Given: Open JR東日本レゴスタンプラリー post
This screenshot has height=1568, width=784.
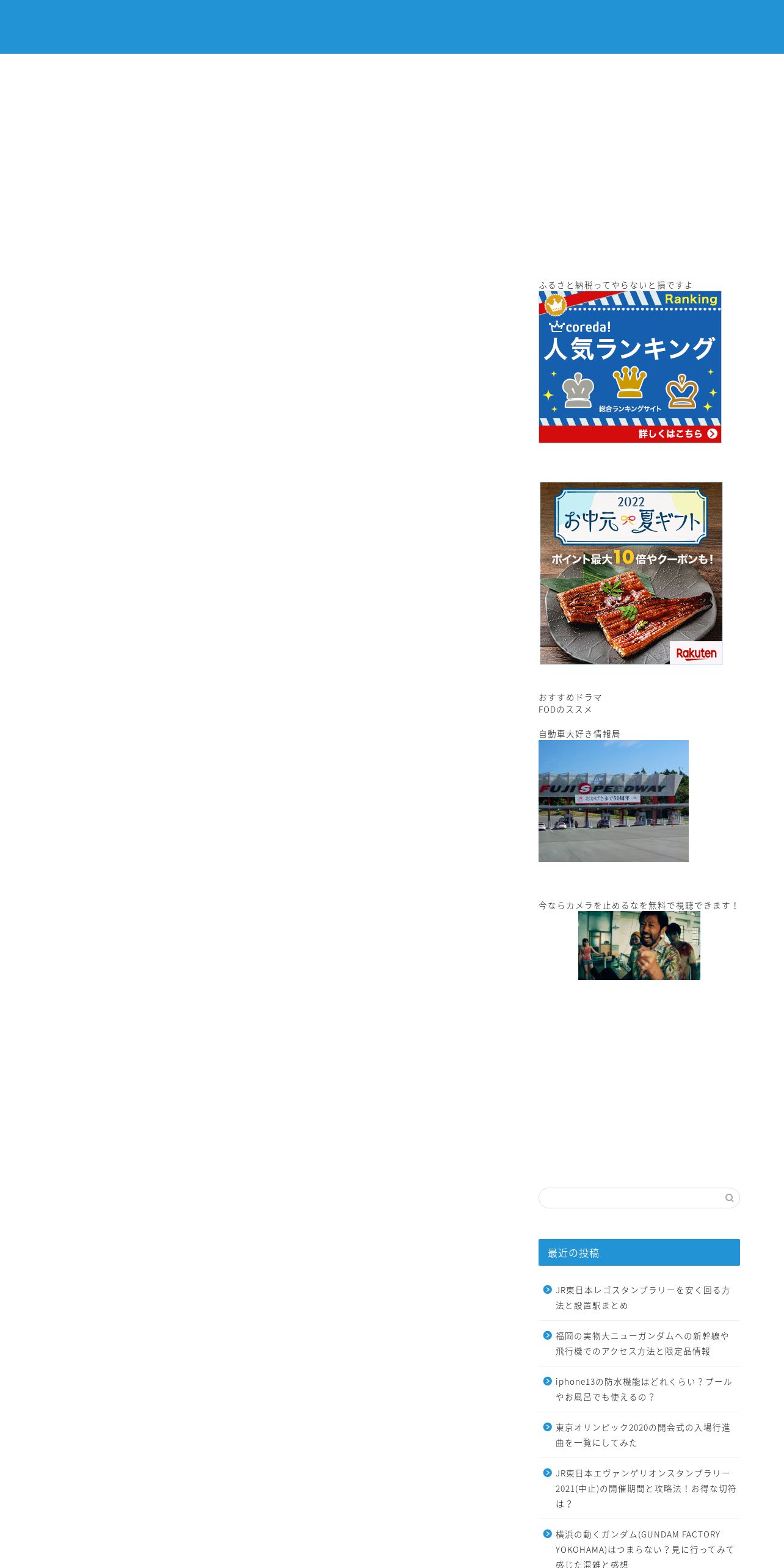Looking at the screenshot, I should [x=642, y=1298].
